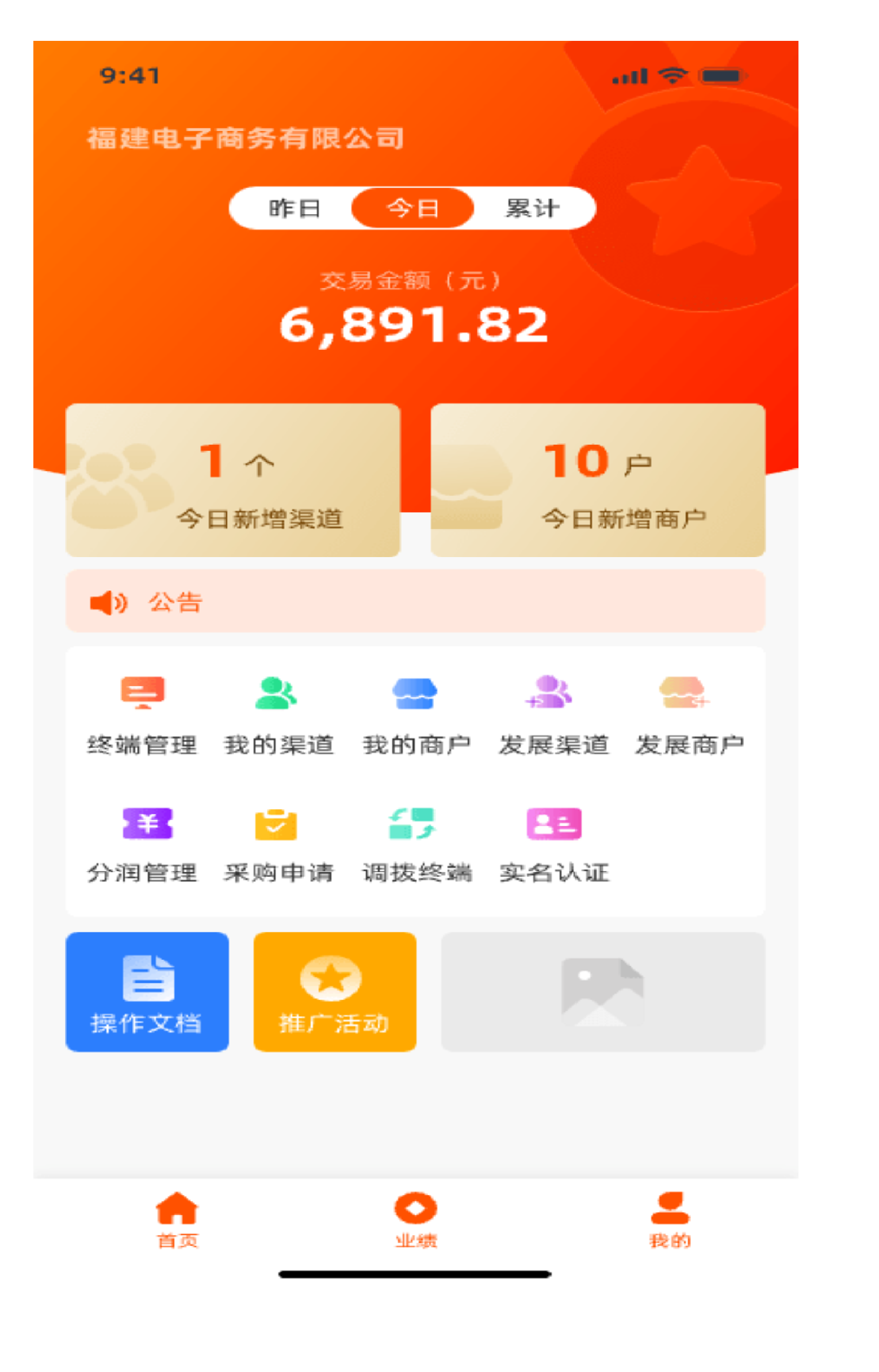Screen dimensions: 879x1372
Task: Start 实名认证
Action: (553, 843)
